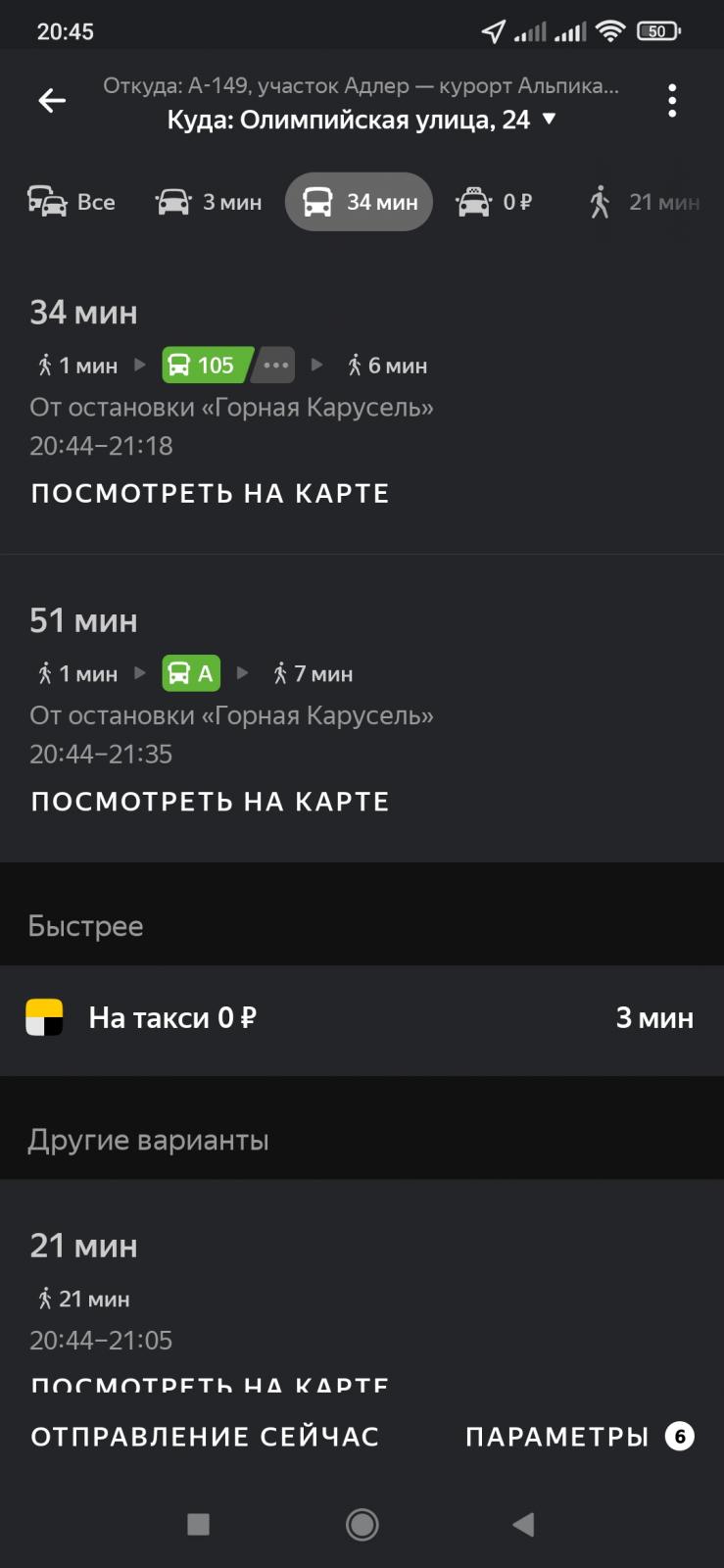View the 34 мин route on map
Screen dimensions: 724x1568
(x=211, y=494)
